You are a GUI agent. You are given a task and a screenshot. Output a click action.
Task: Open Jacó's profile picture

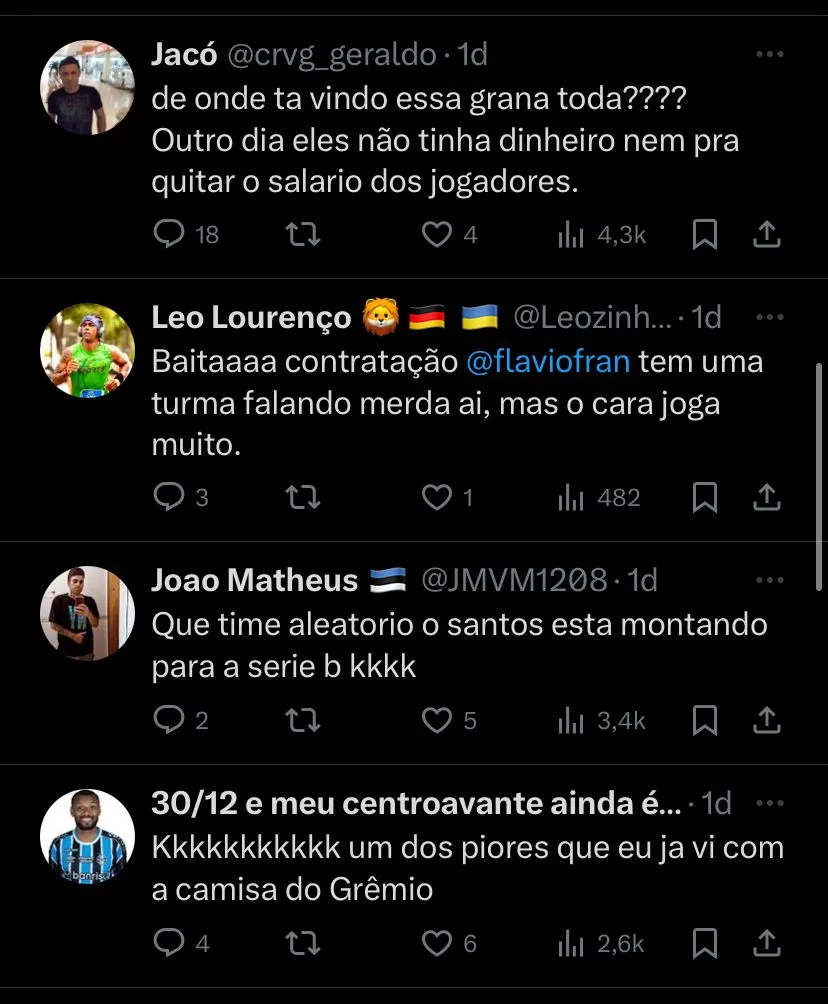coord(87,87)
